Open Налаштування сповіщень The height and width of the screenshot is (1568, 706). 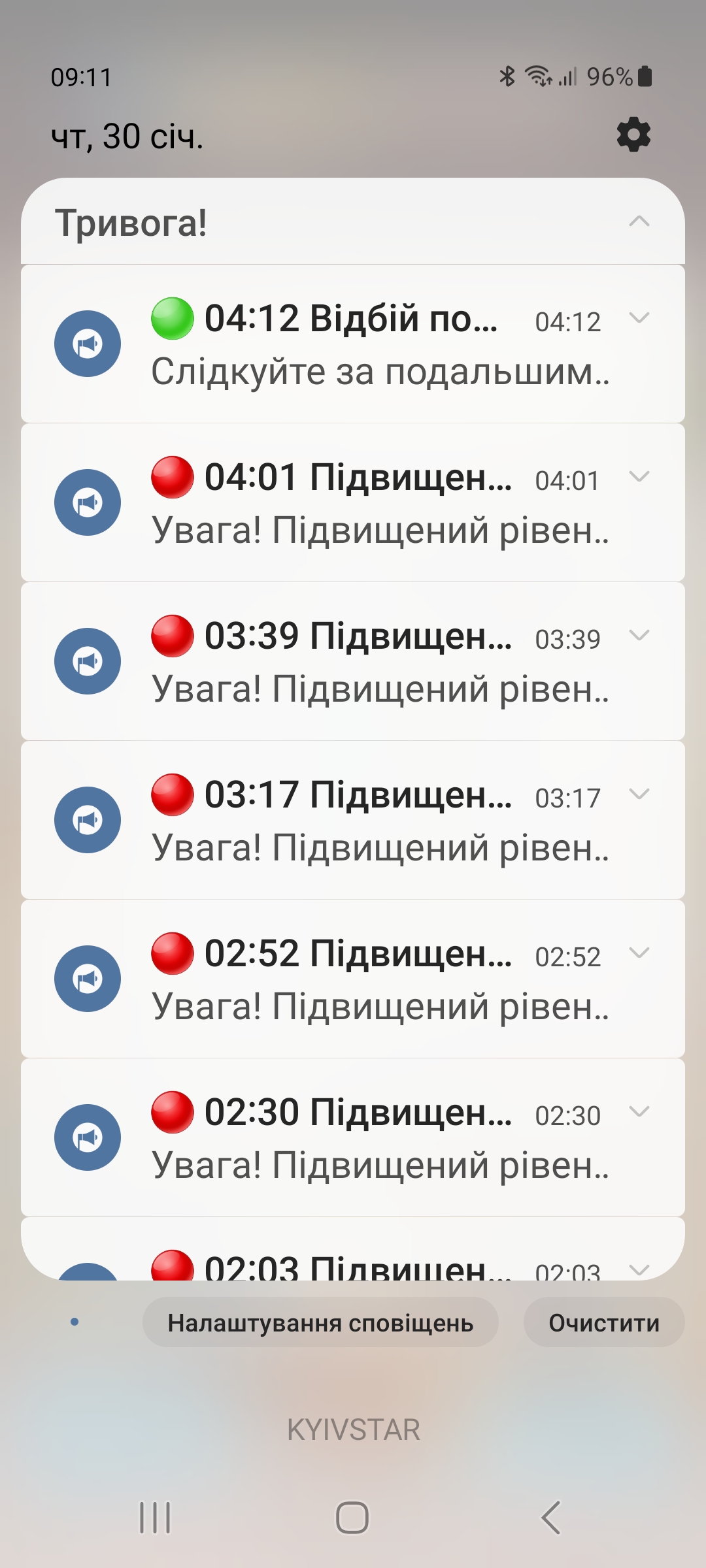[x=320, y=1322]
